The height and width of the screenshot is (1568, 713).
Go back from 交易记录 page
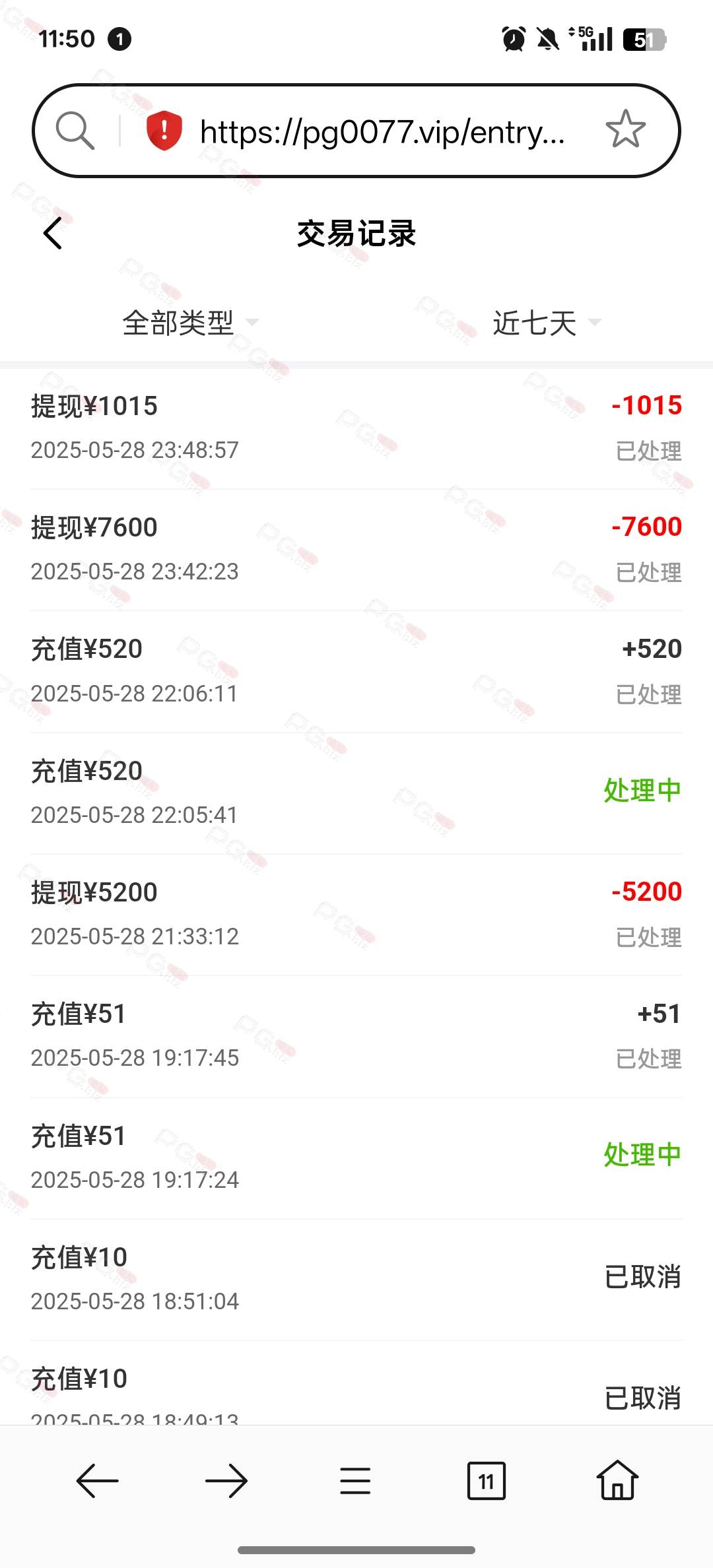click(x=53, y=233)
